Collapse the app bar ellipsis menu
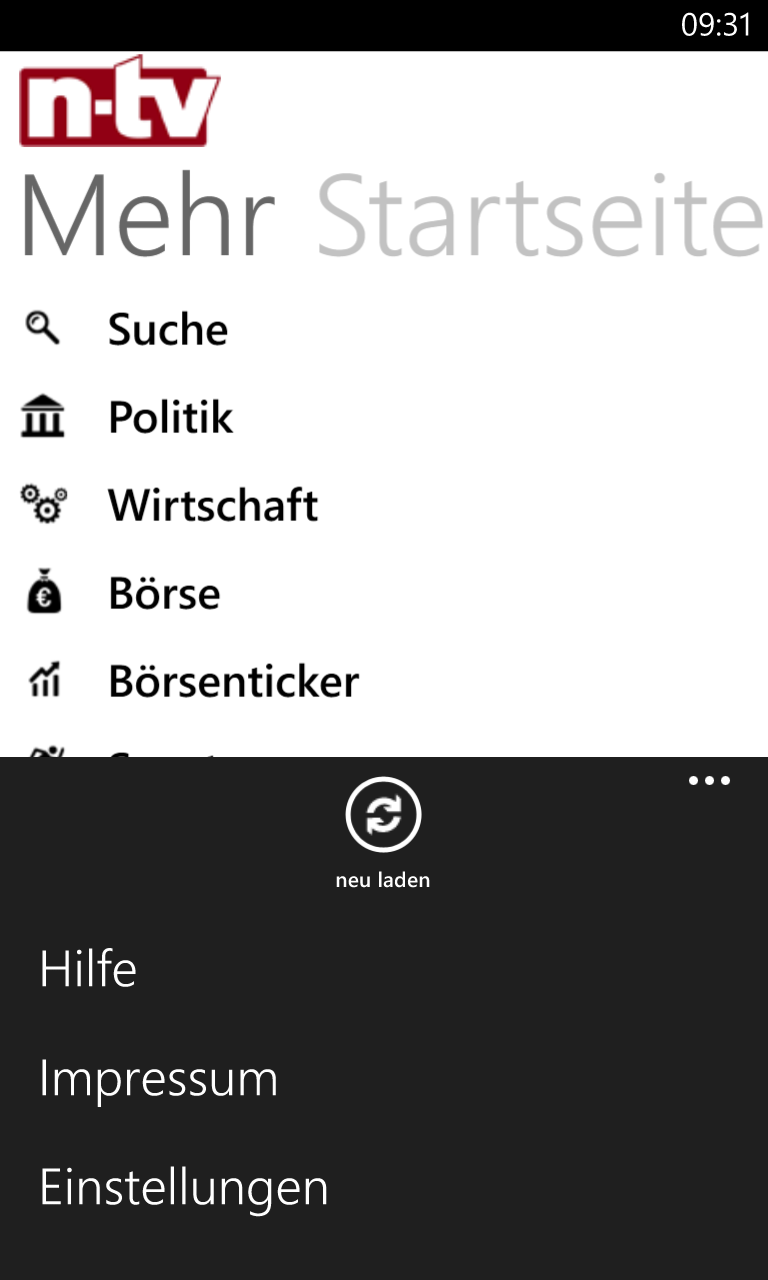The width and height of the screenshot is (768, 1280). (x=709, y=781)
